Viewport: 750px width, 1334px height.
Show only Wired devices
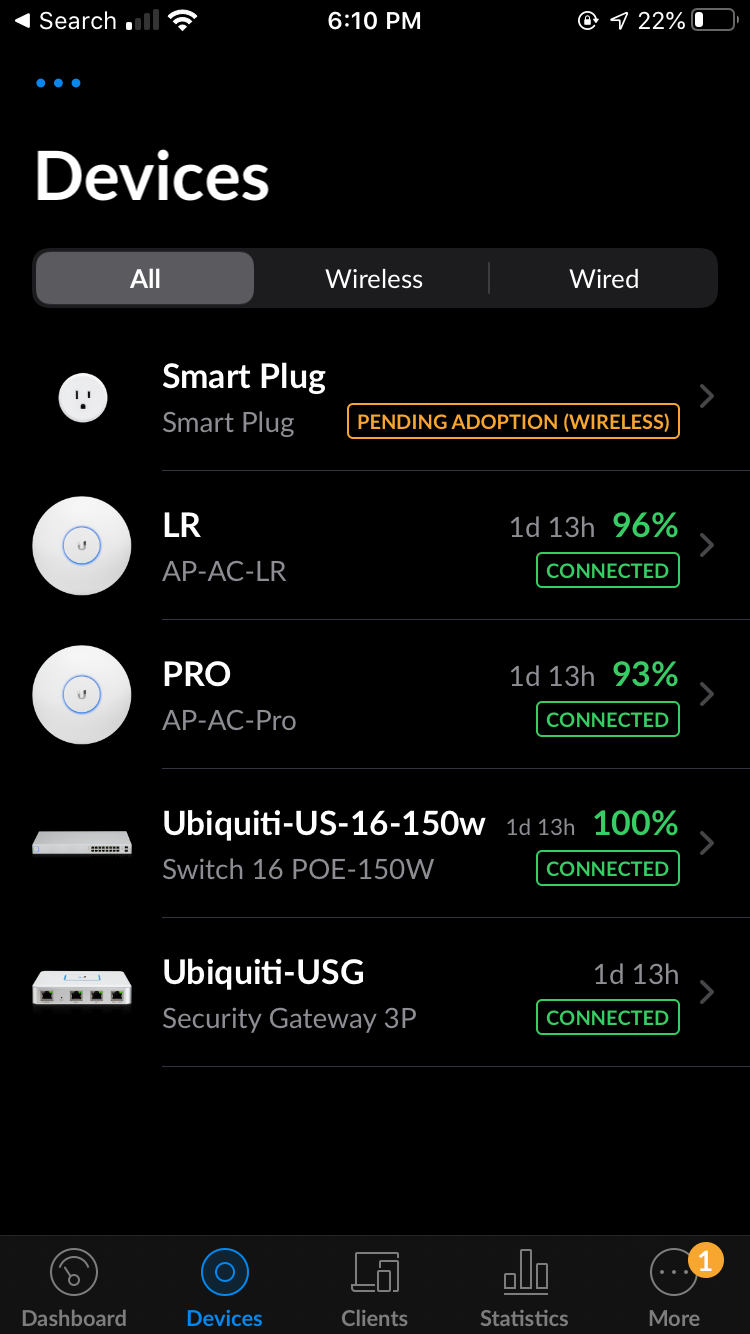[x=604, y=279]
